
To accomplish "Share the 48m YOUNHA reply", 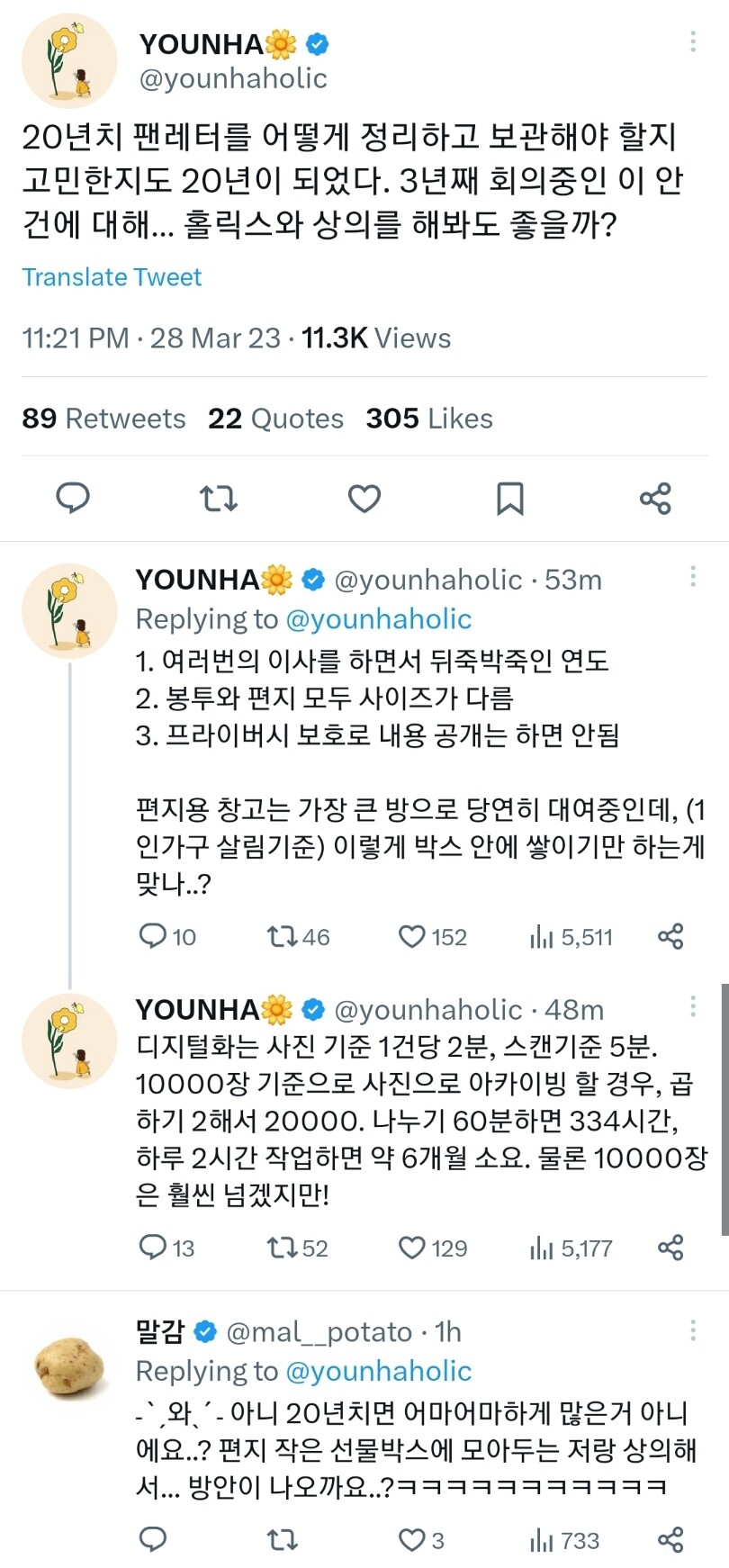I will pos(670,1248).
